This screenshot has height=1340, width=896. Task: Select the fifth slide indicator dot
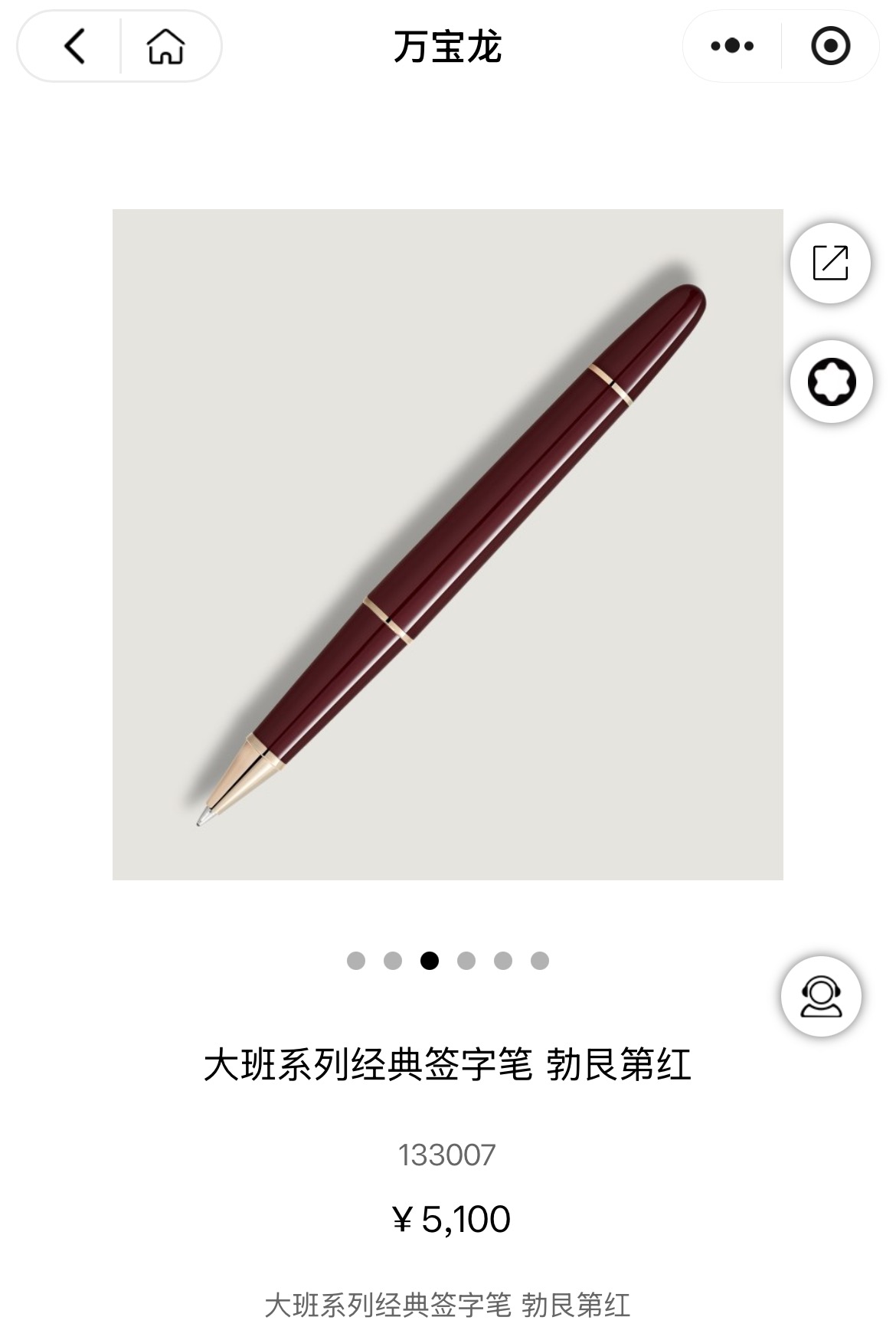click(503, 958)
